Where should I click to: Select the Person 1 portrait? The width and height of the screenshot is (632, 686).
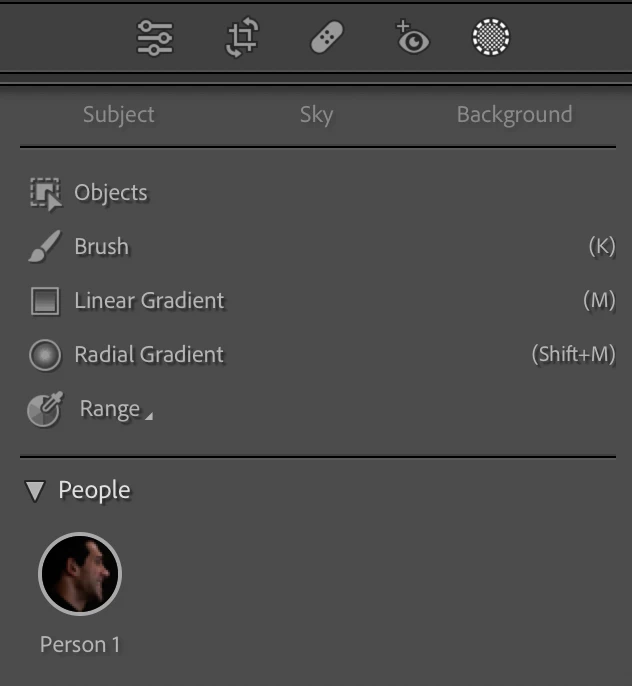(80, 574)
